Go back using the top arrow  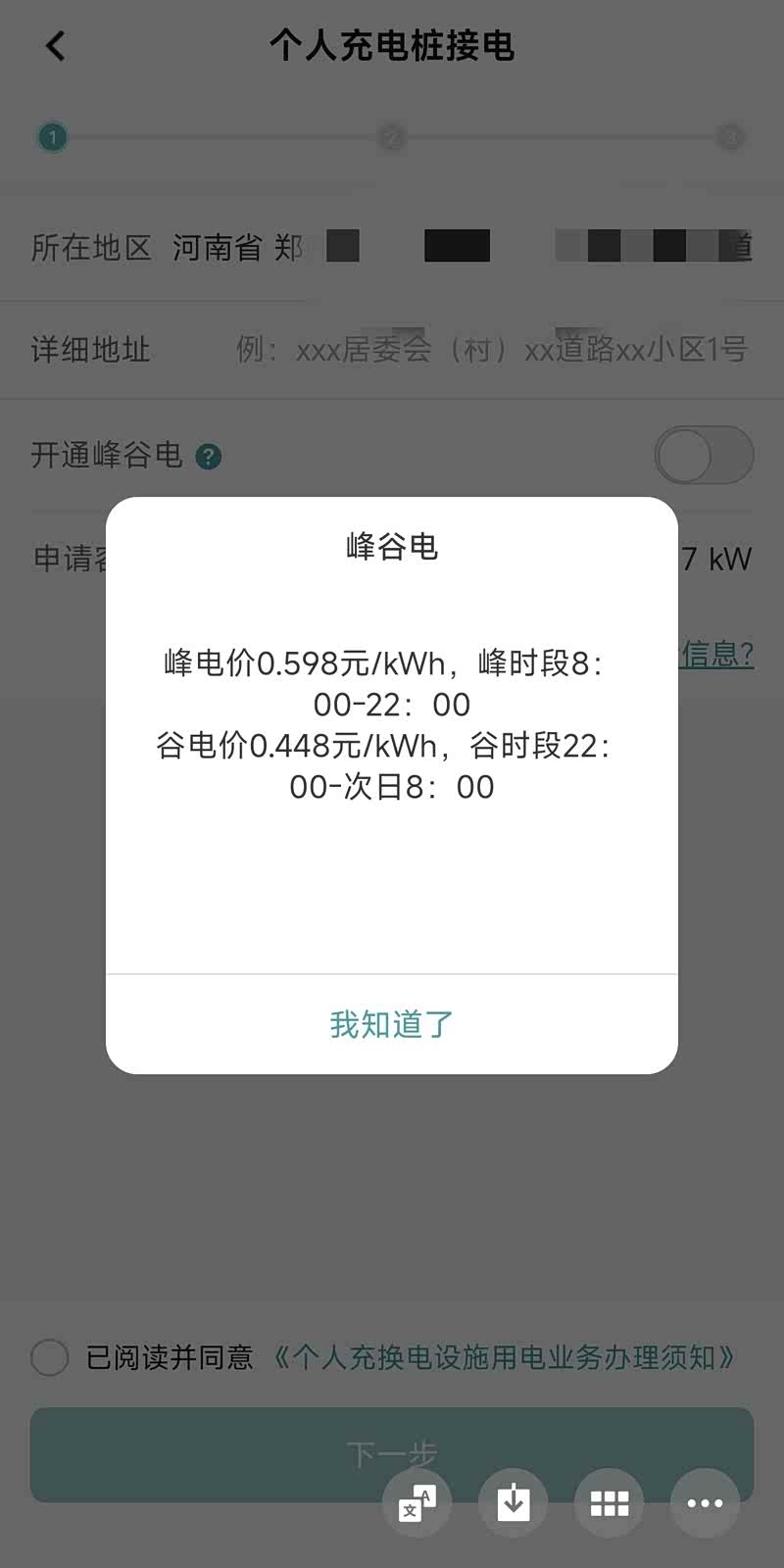pos(55,46)
